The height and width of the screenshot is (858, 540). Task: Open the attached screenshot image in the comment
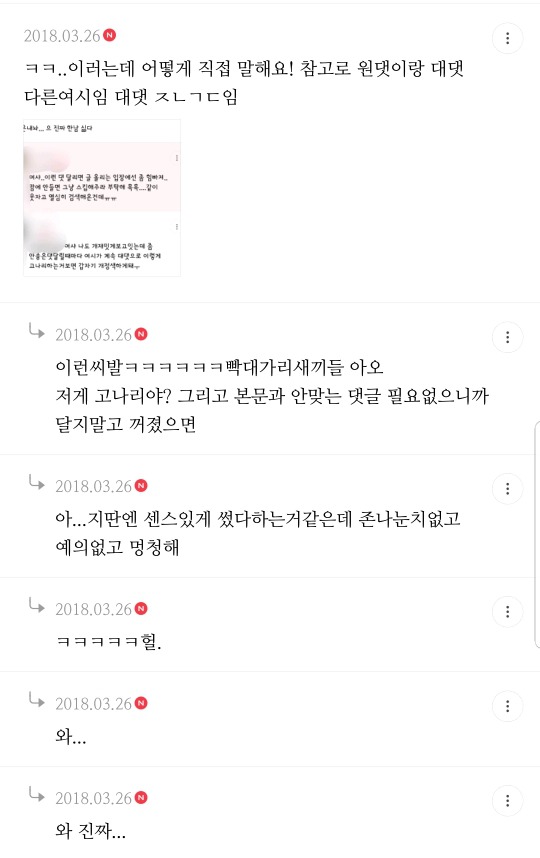[102, 198]
